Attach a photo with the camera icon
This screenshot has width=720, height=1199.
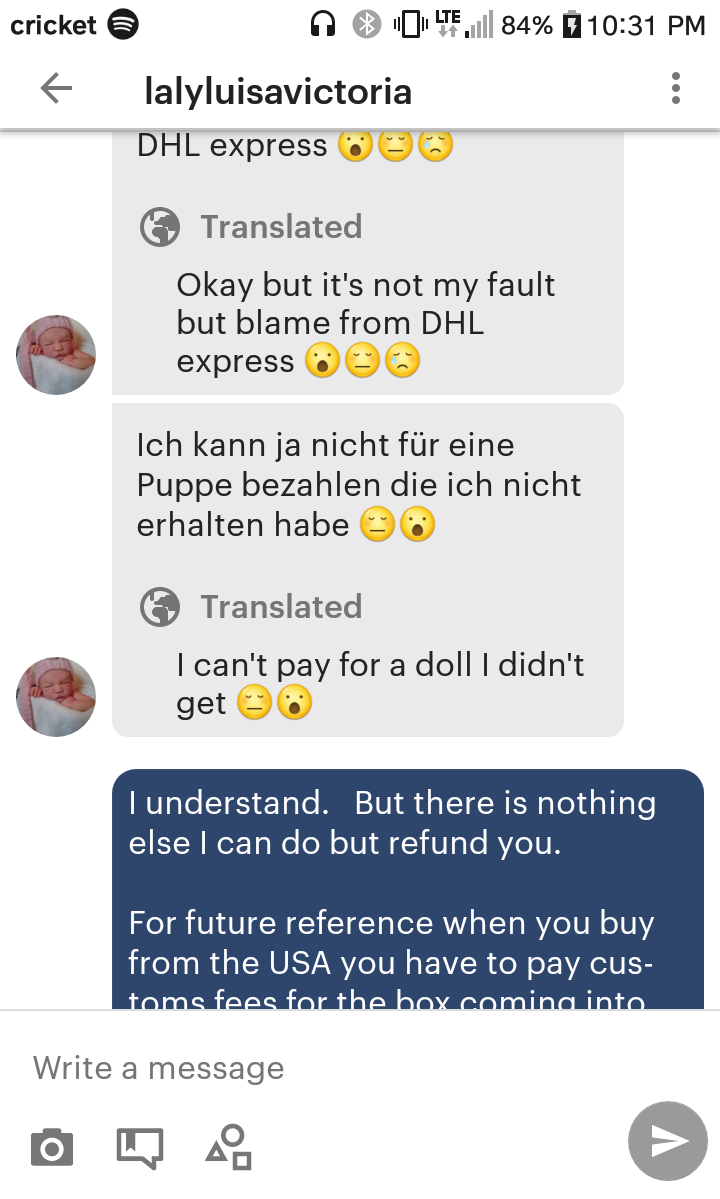pyautogui.click(x=52, y=1147)
